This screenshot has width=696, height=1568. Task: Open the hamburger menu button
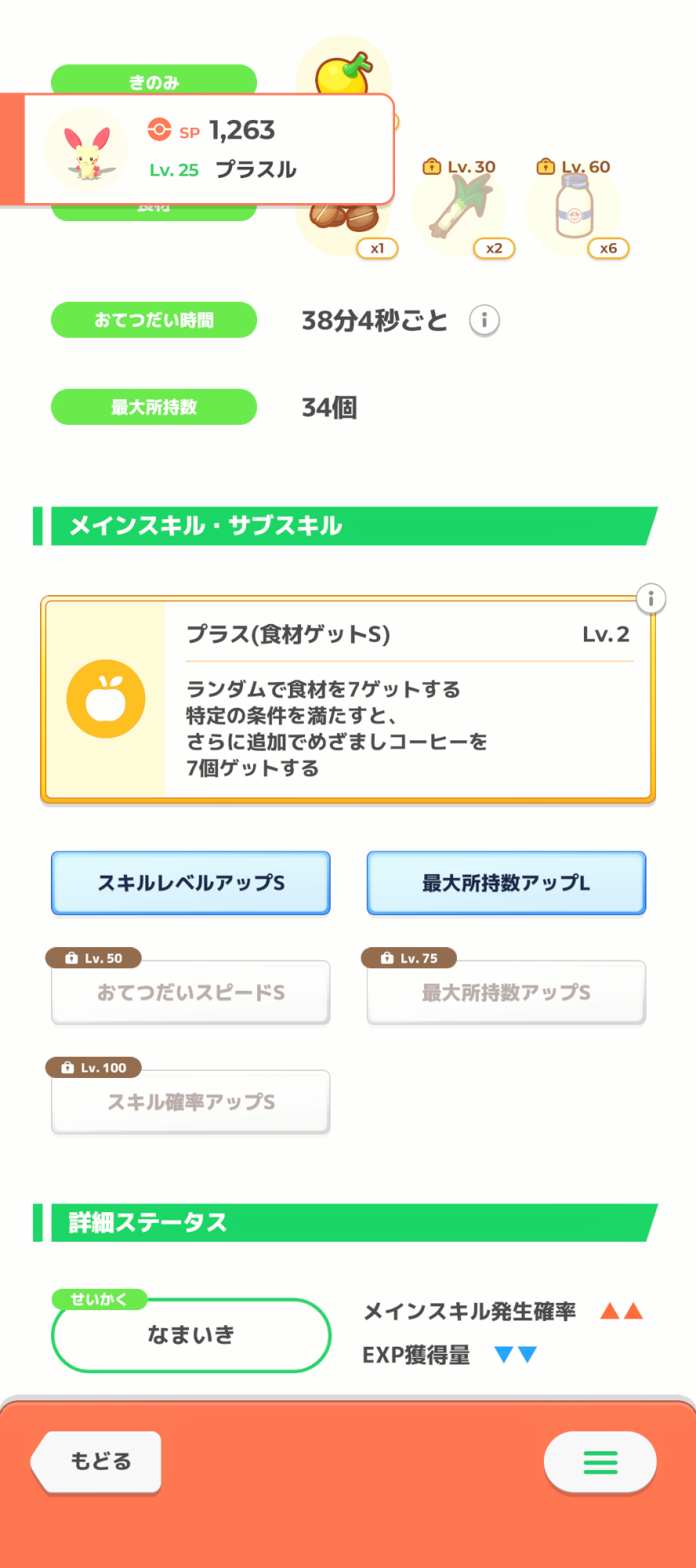pos(600,1462)
